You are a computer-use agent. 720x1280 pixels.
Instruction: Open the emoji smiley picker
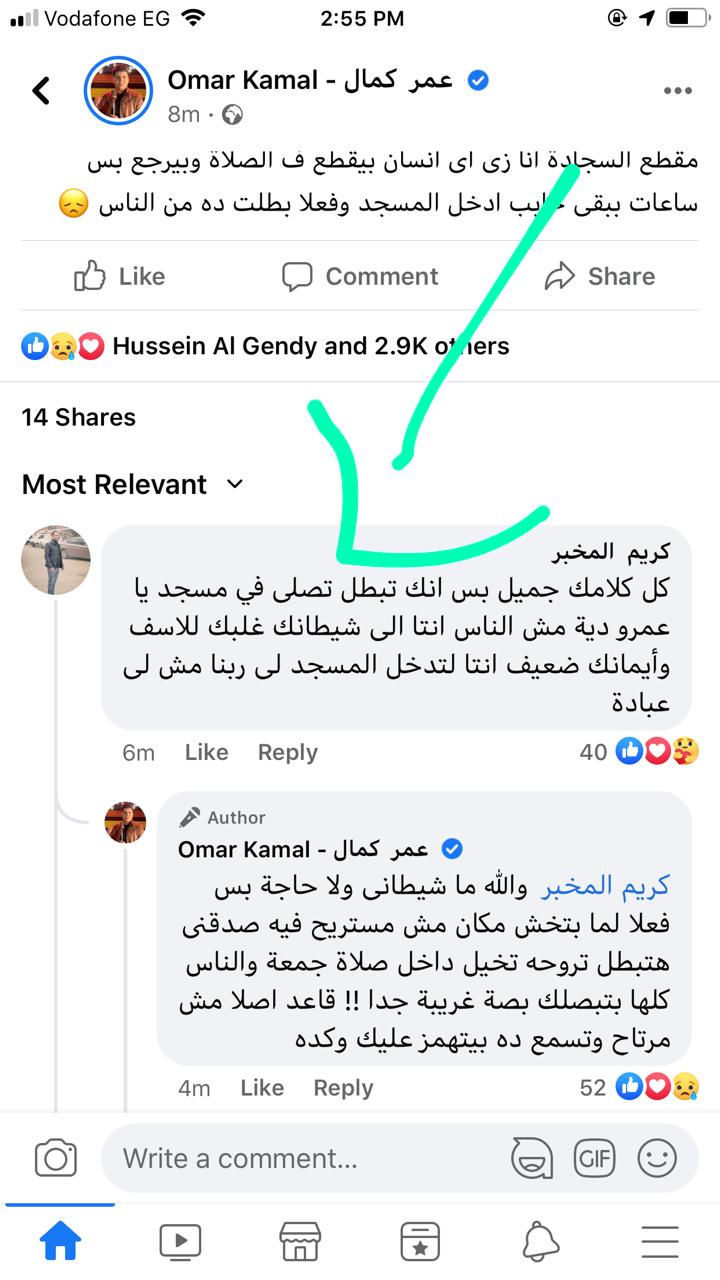pos(657,1159)
